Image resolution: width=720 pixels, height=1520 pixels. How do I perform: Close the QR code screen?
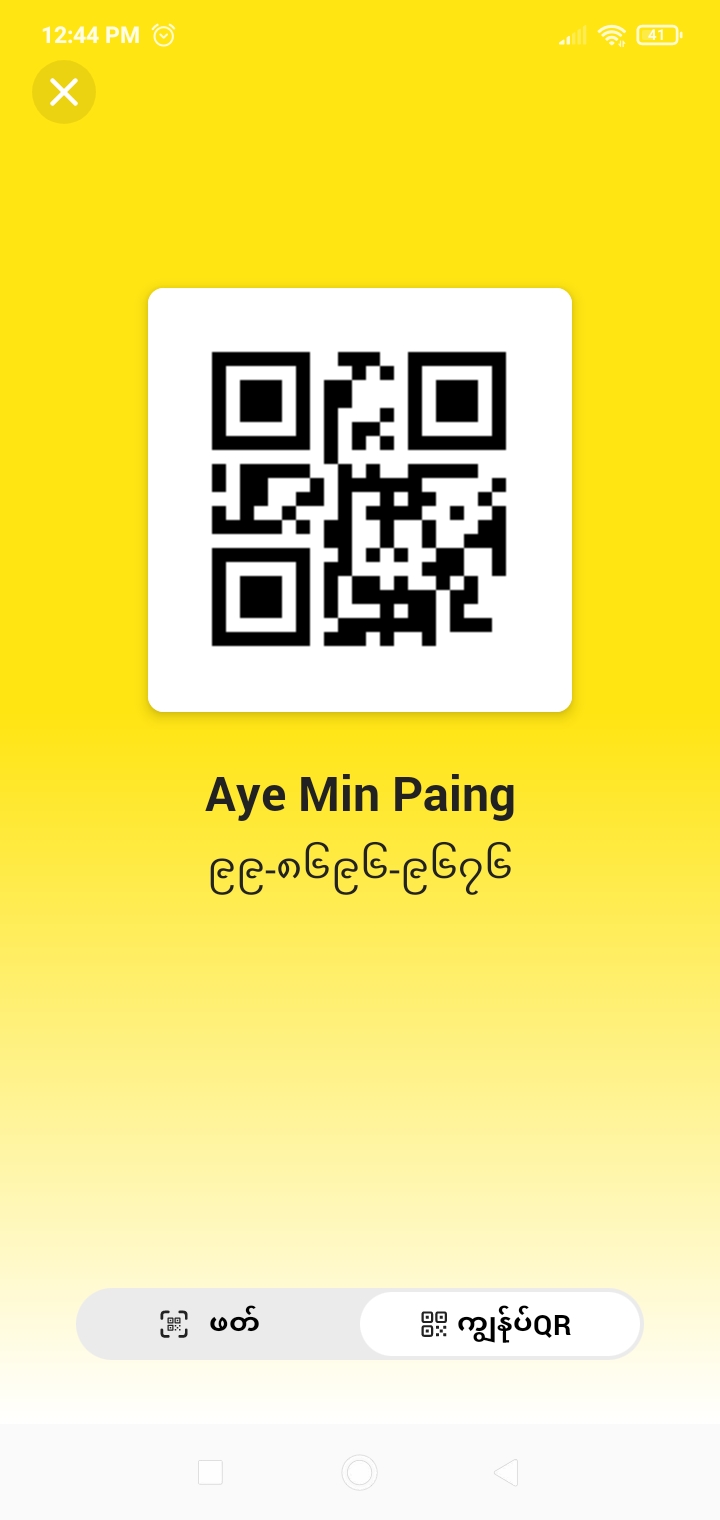(64, 92)
